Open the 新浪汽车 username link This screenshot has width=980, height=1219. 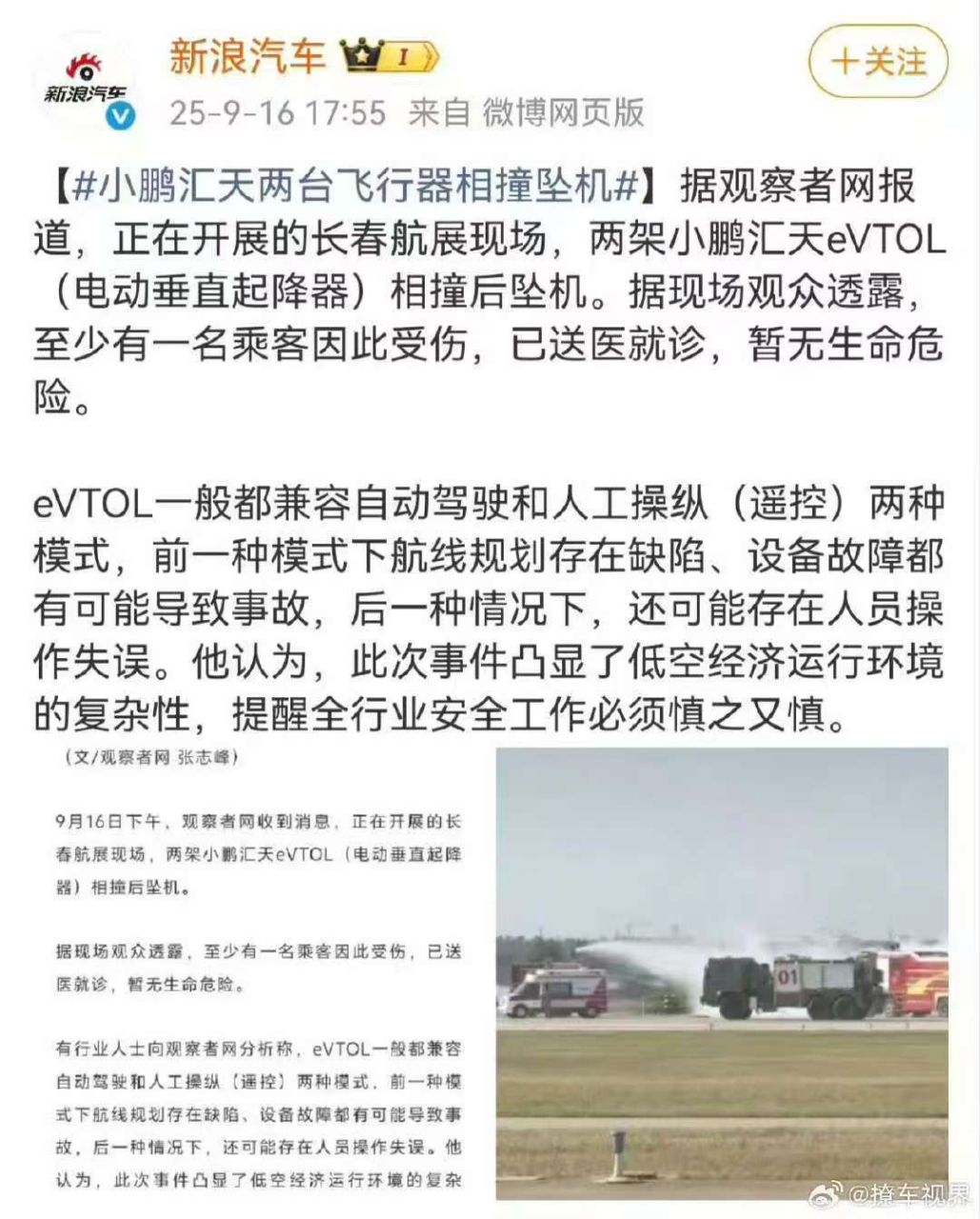(247, 56)
